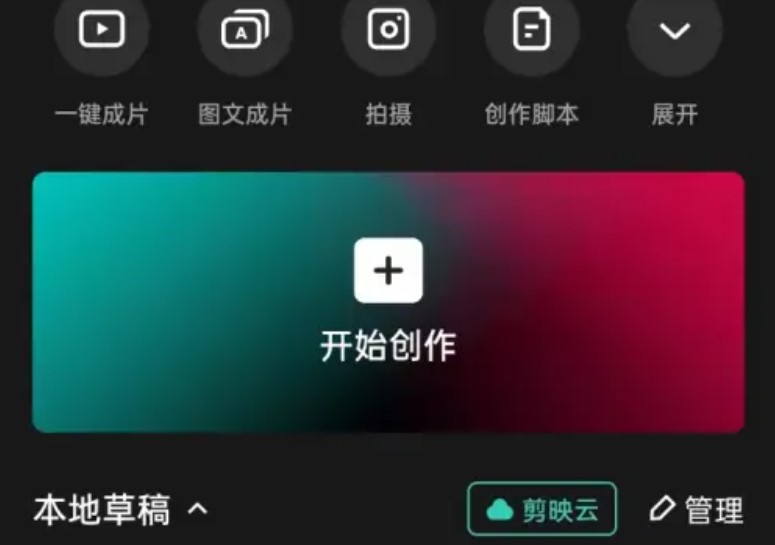Collapse the 本地草稿 drafts section
This screenshot has width=775, height=545.
click(x=198, y=509)
